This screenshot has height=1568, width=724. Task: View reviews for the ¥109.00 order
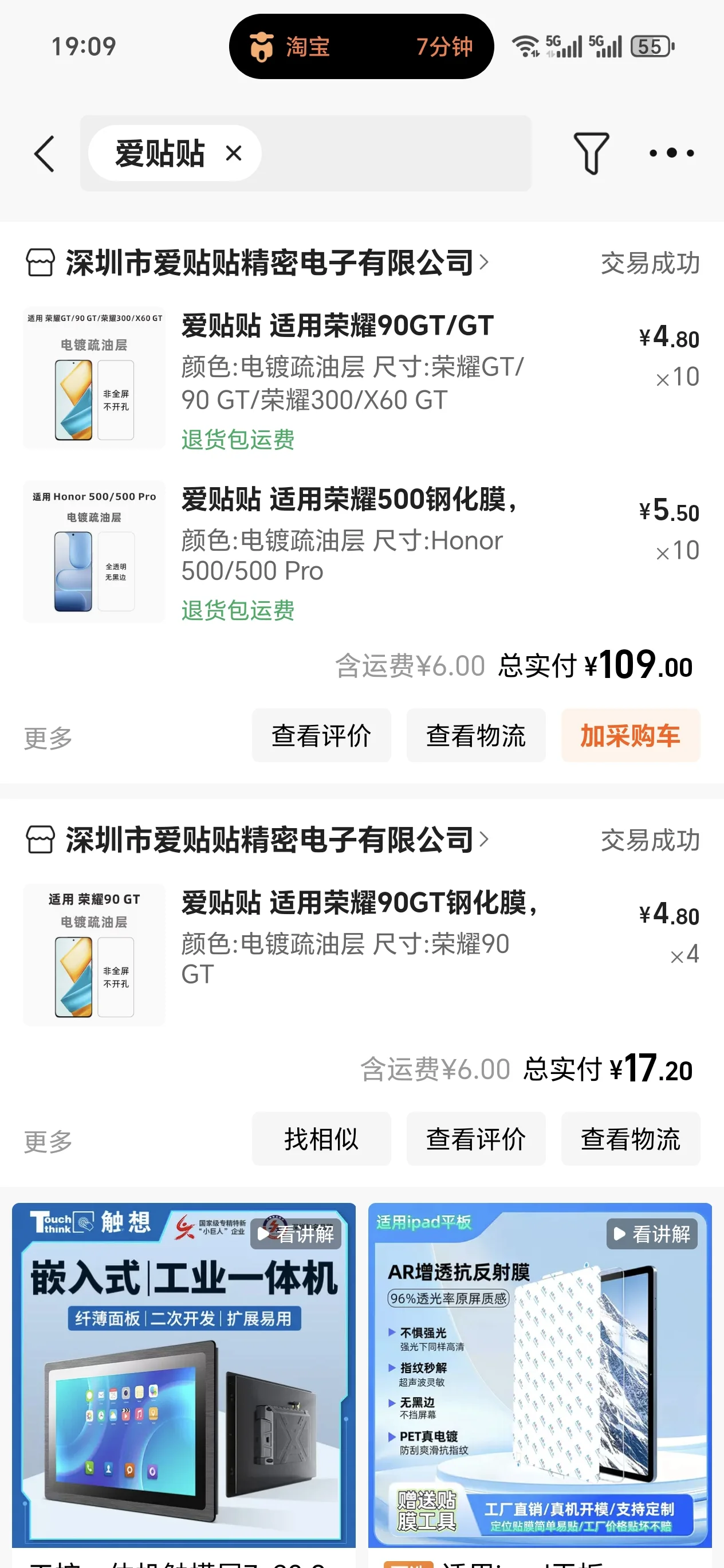point(321,735)
